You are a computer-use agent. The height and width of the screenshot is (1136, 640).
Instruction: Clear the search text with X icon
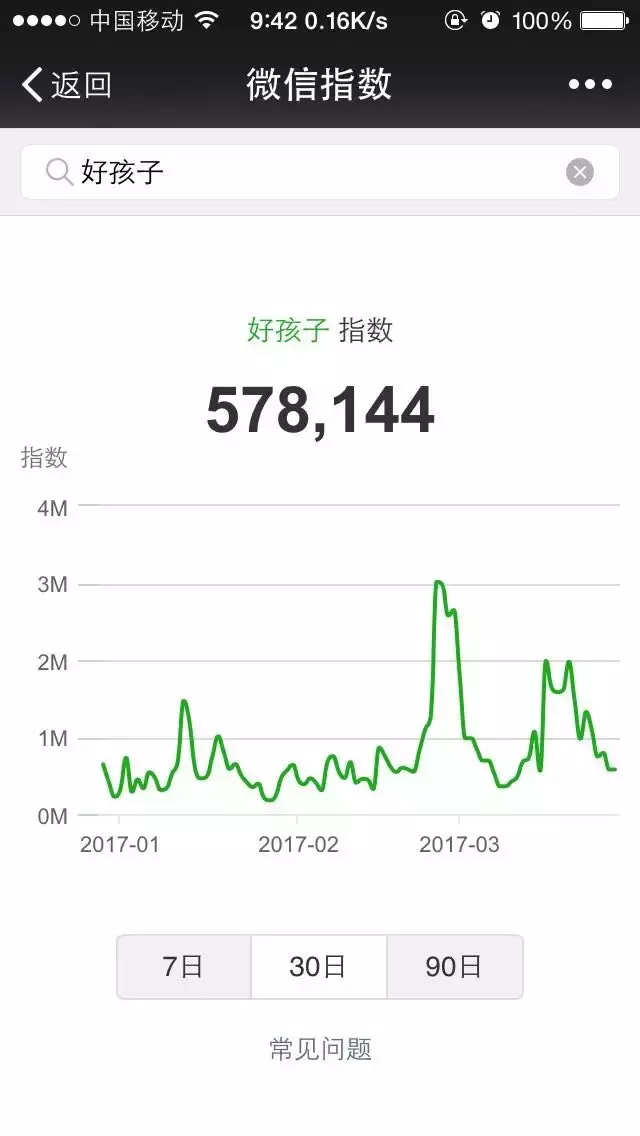point(580,172)
